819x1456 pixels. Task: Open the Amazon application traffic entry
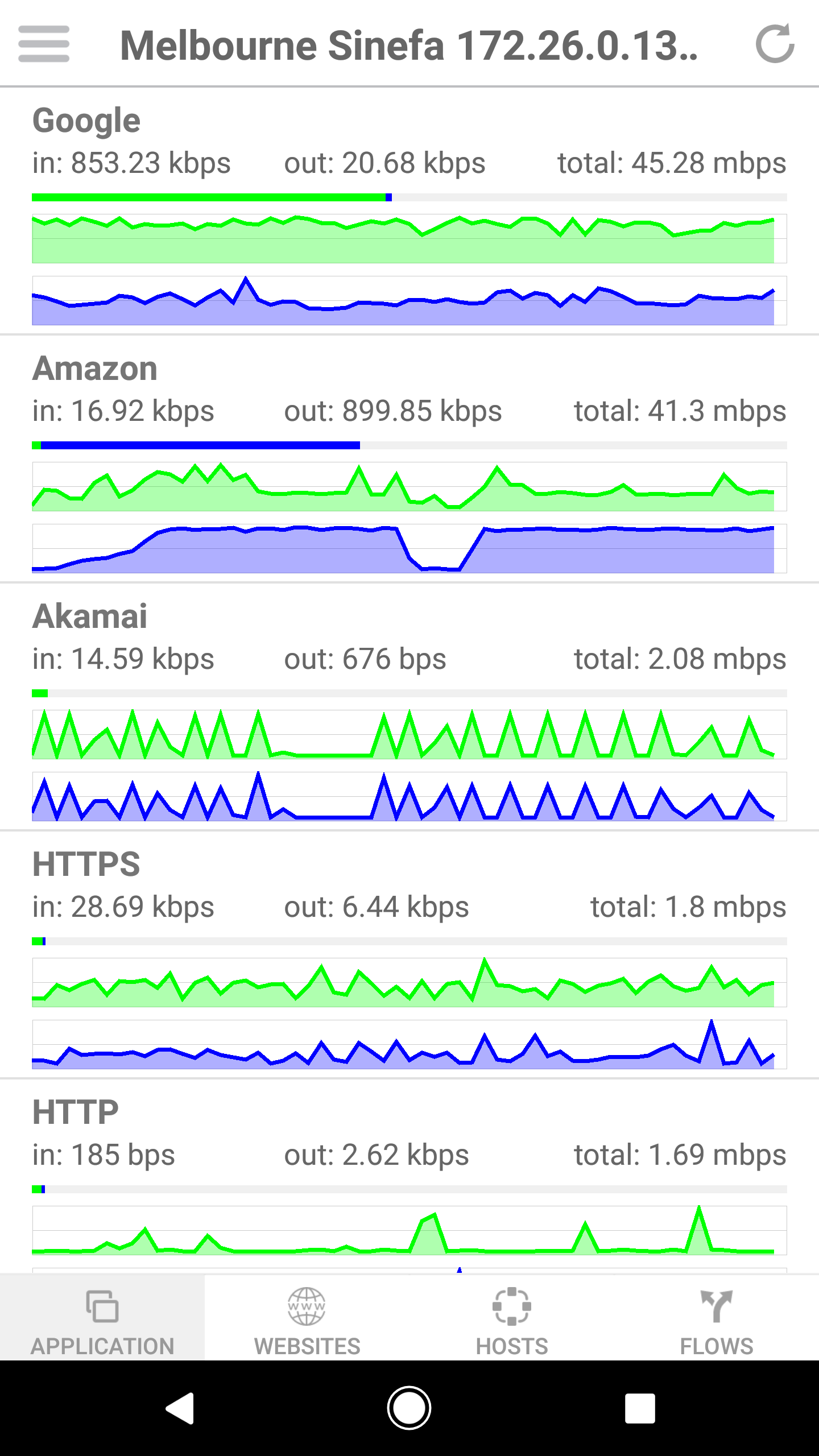(409, 458)
